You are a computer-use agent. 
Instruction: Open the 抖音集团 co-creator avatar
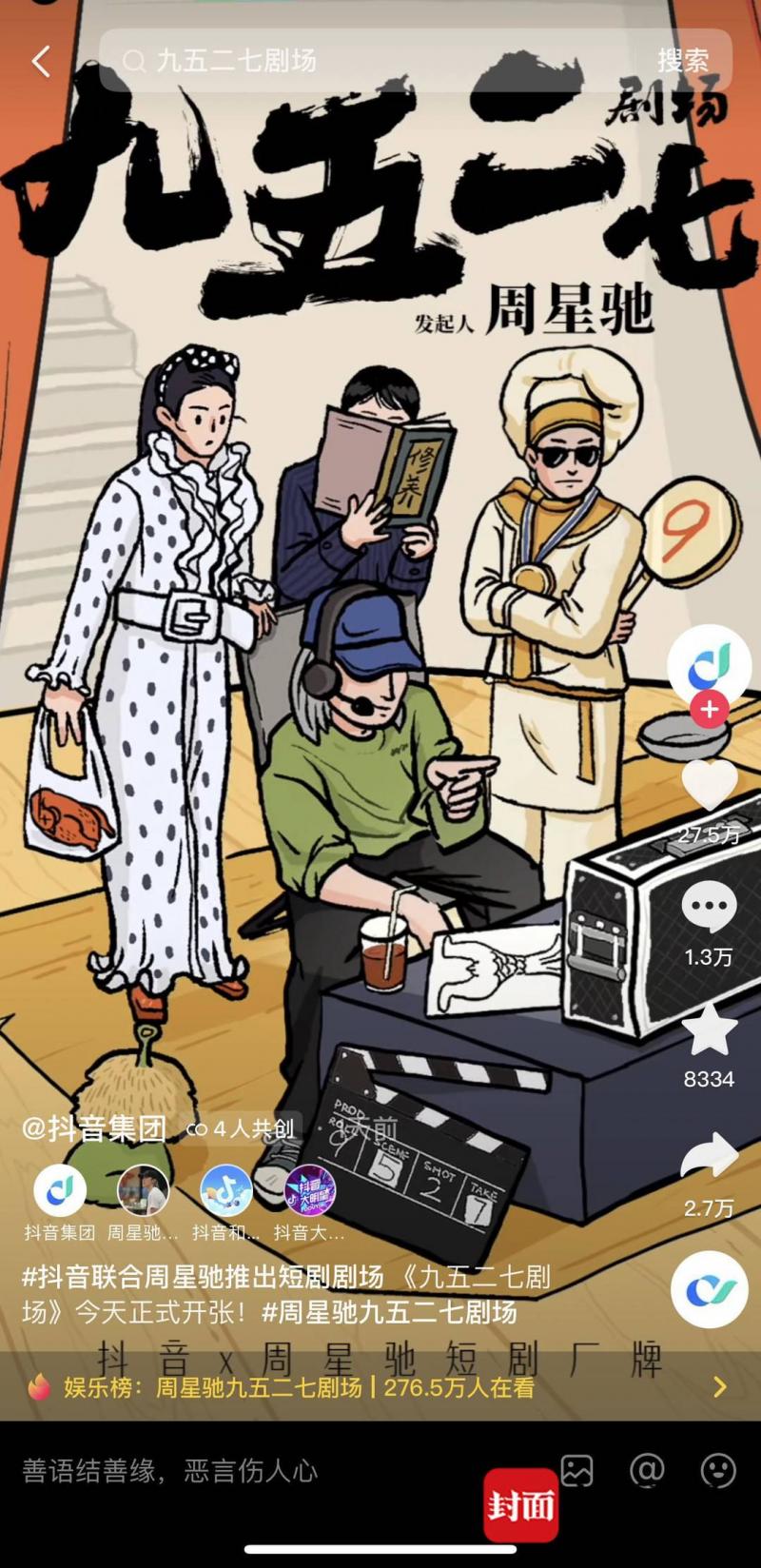point(60,1190)
